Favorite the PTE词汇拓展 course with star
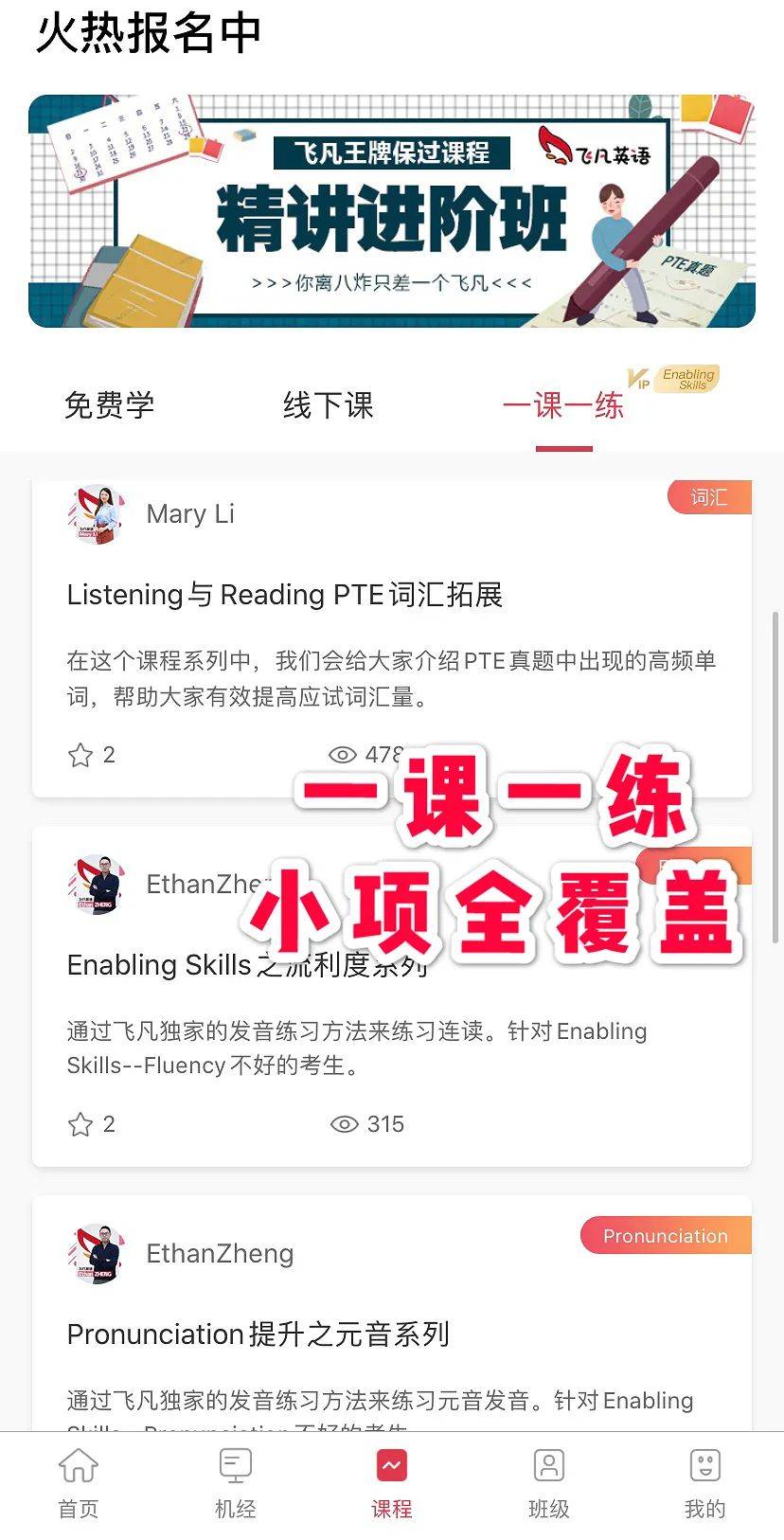Viewport: 784px width, 1540px height. [x=81, y=755]
